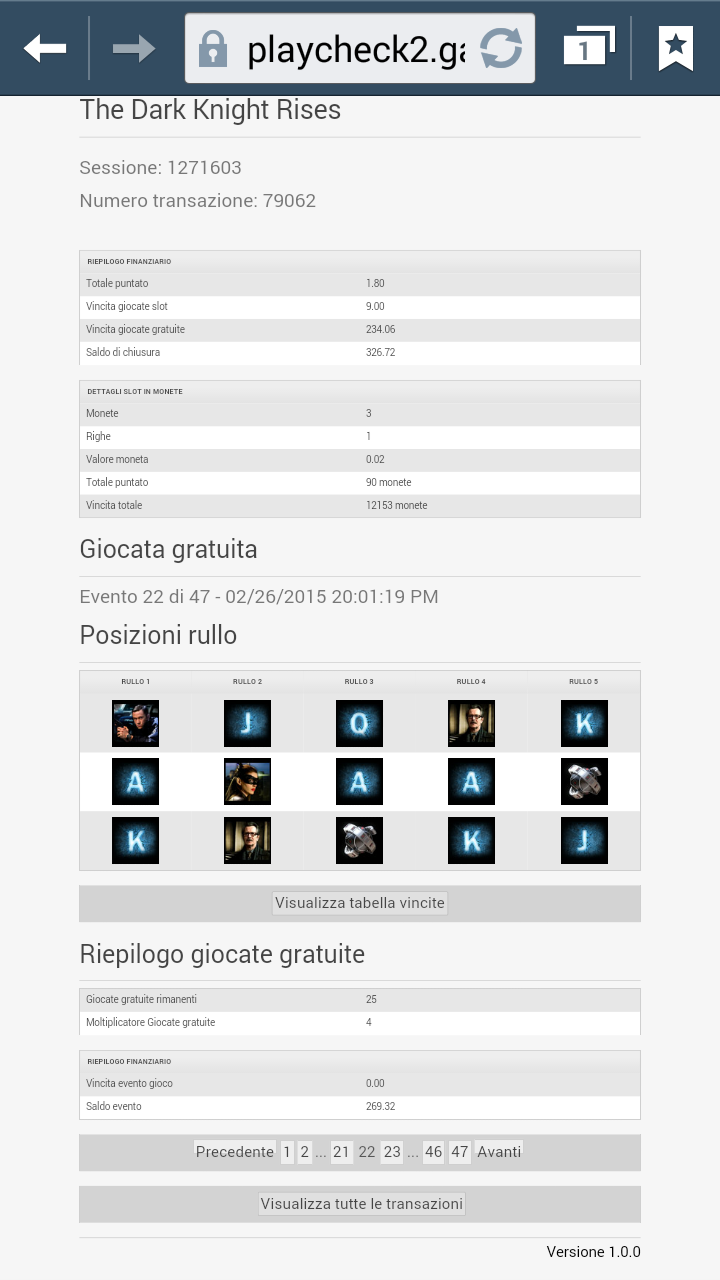720x1280 pixels.
Task: Open event page 46
Action: coord(433,1152)
